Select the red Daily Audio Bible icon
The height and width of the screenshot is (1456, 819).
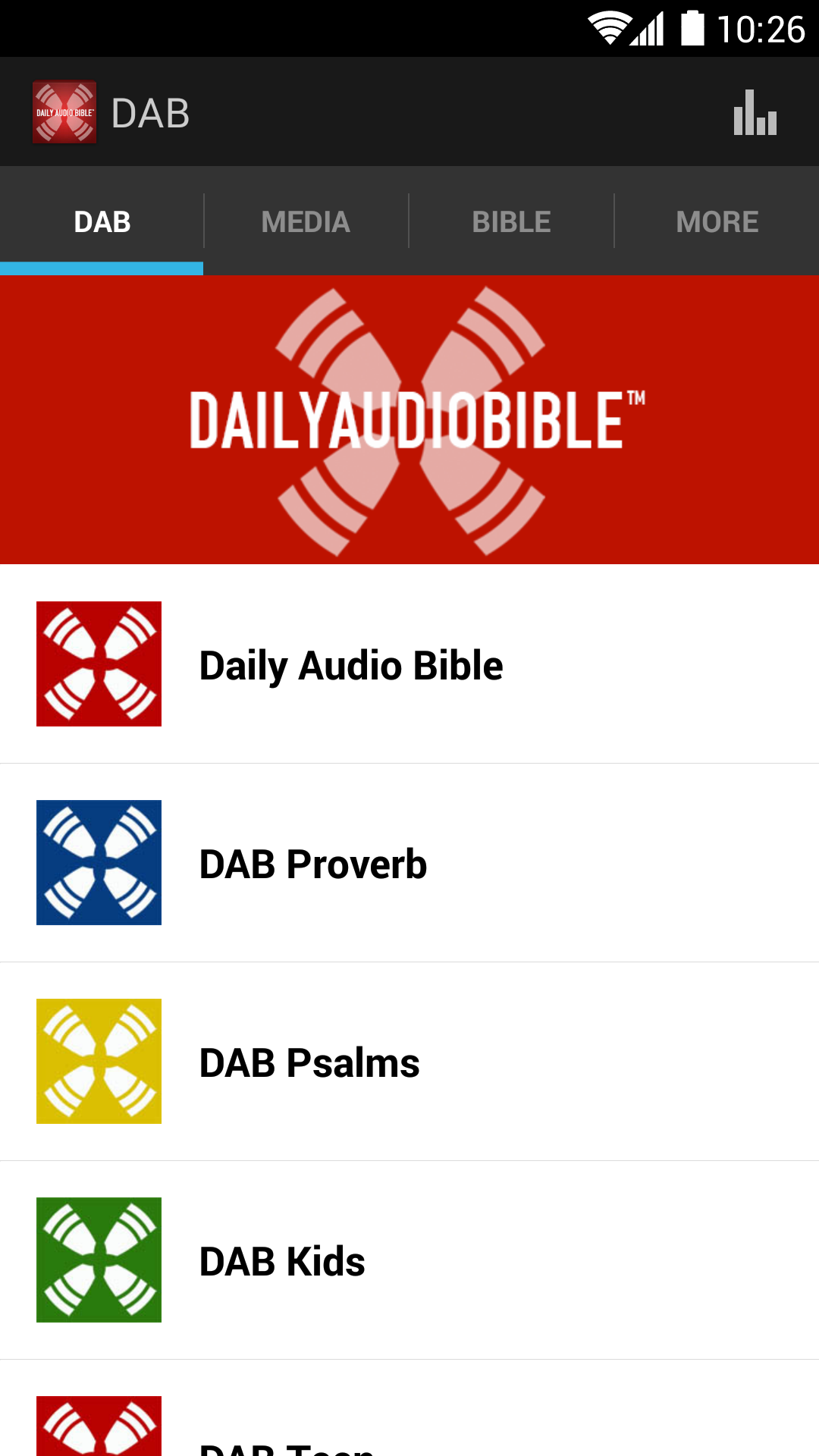pyautogui.click(x=99, y=664)
